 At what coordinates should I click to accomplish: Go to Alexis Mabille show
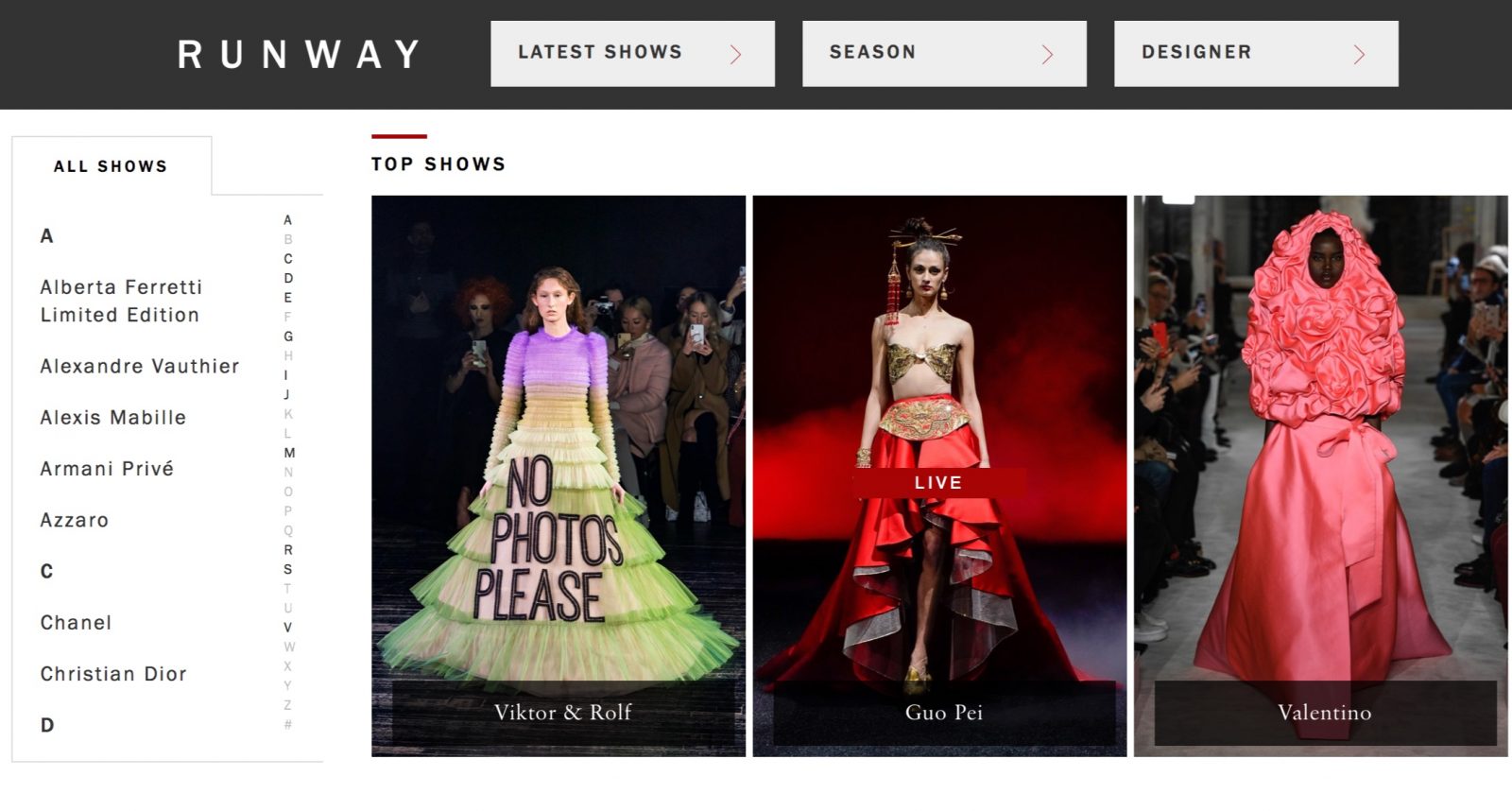pyautogui.click(x=112, y=417)
